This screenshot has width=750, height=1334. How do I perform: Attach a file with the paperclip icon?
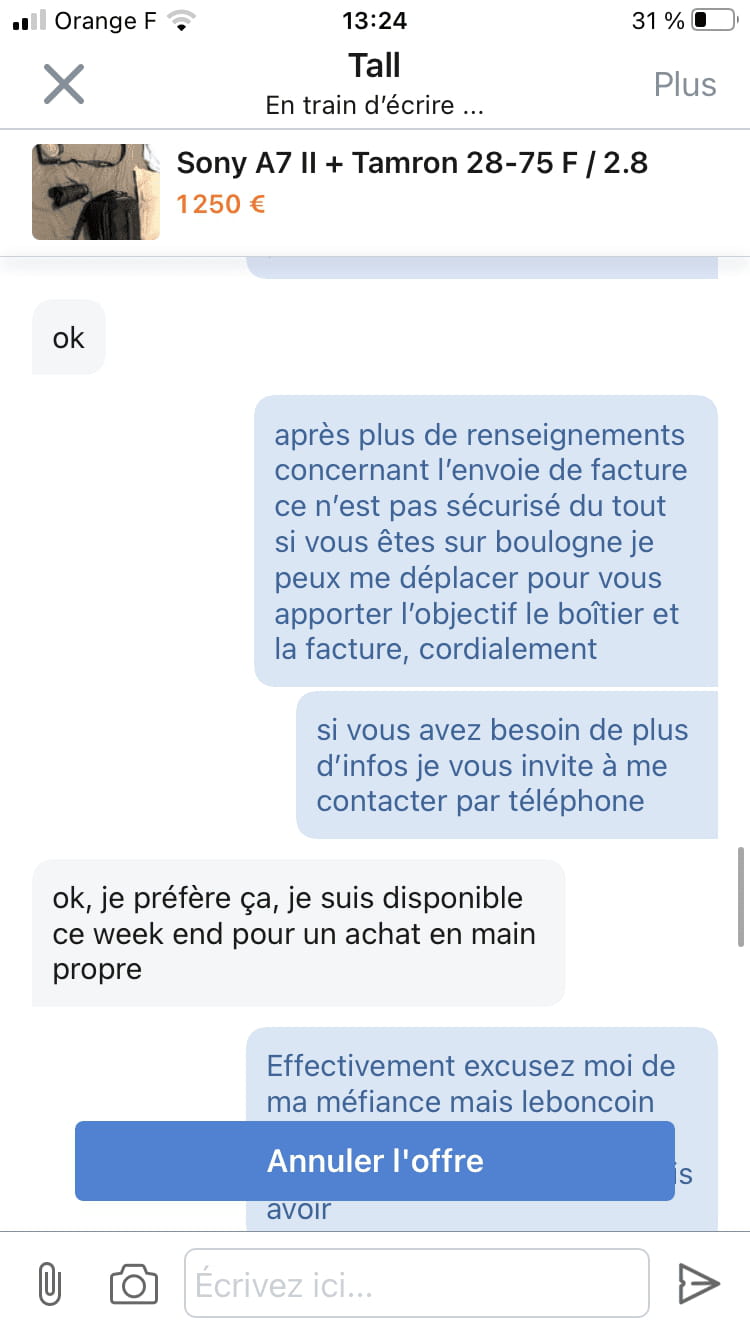tap(48, 1283)
